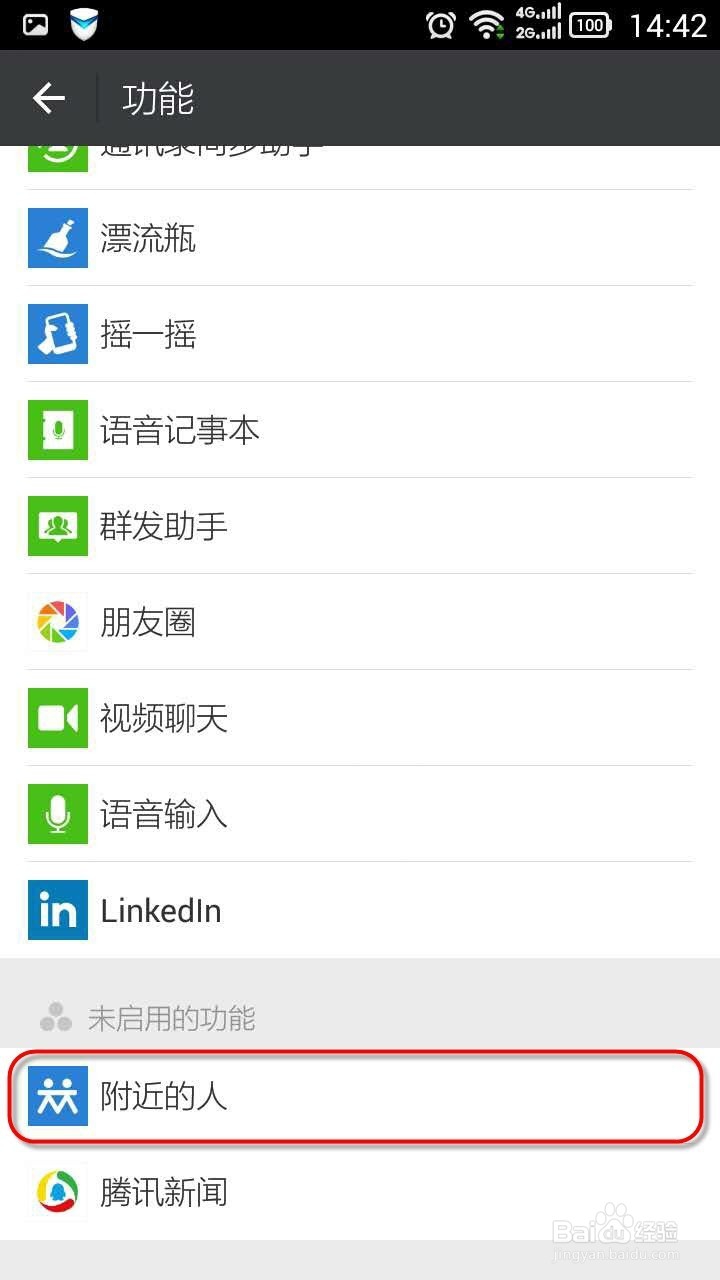This screenshot has width=720, height=1280.
Task: Select the LinkedIn row text
Action: (x=160, y=910)
